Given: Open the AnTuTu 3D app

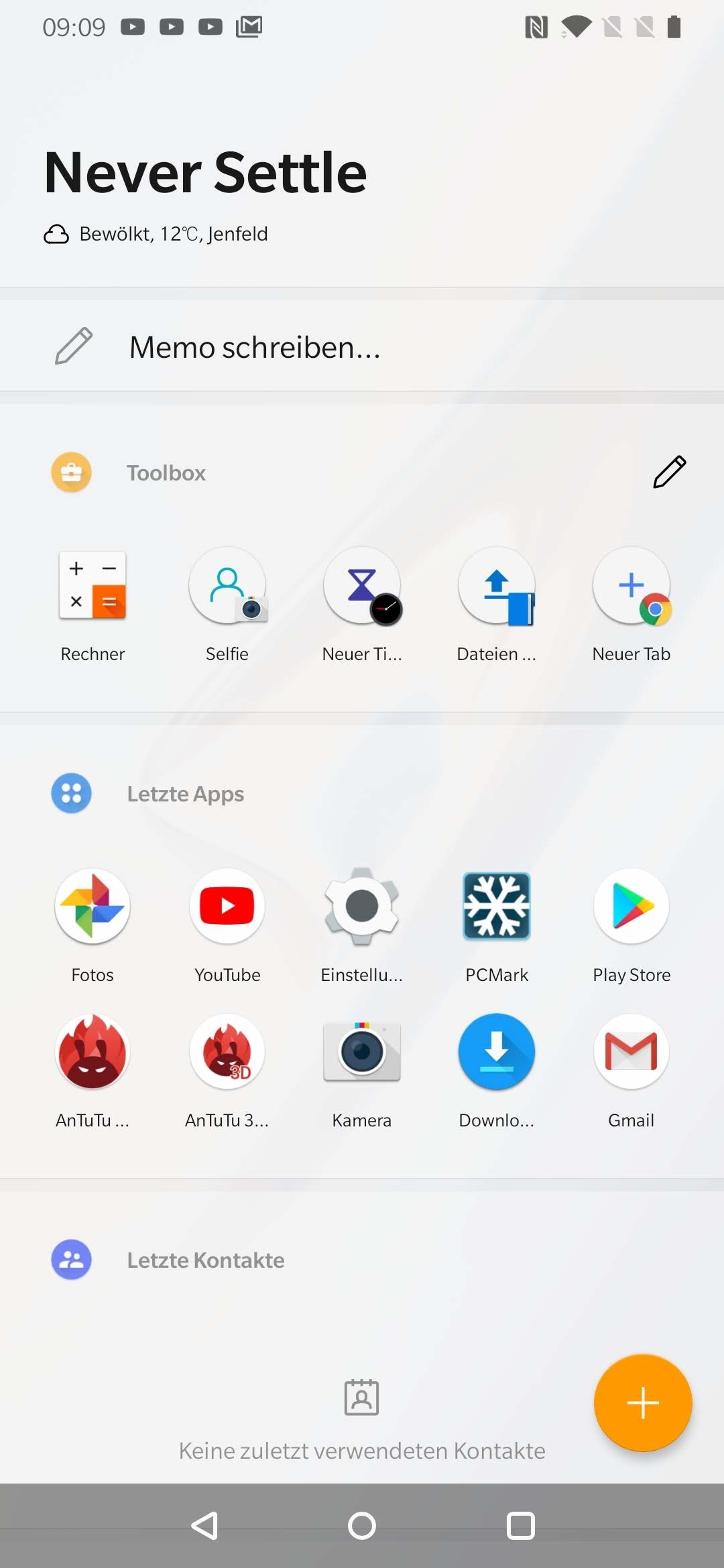Looking at the screenshot, I should click(227, 1052).
